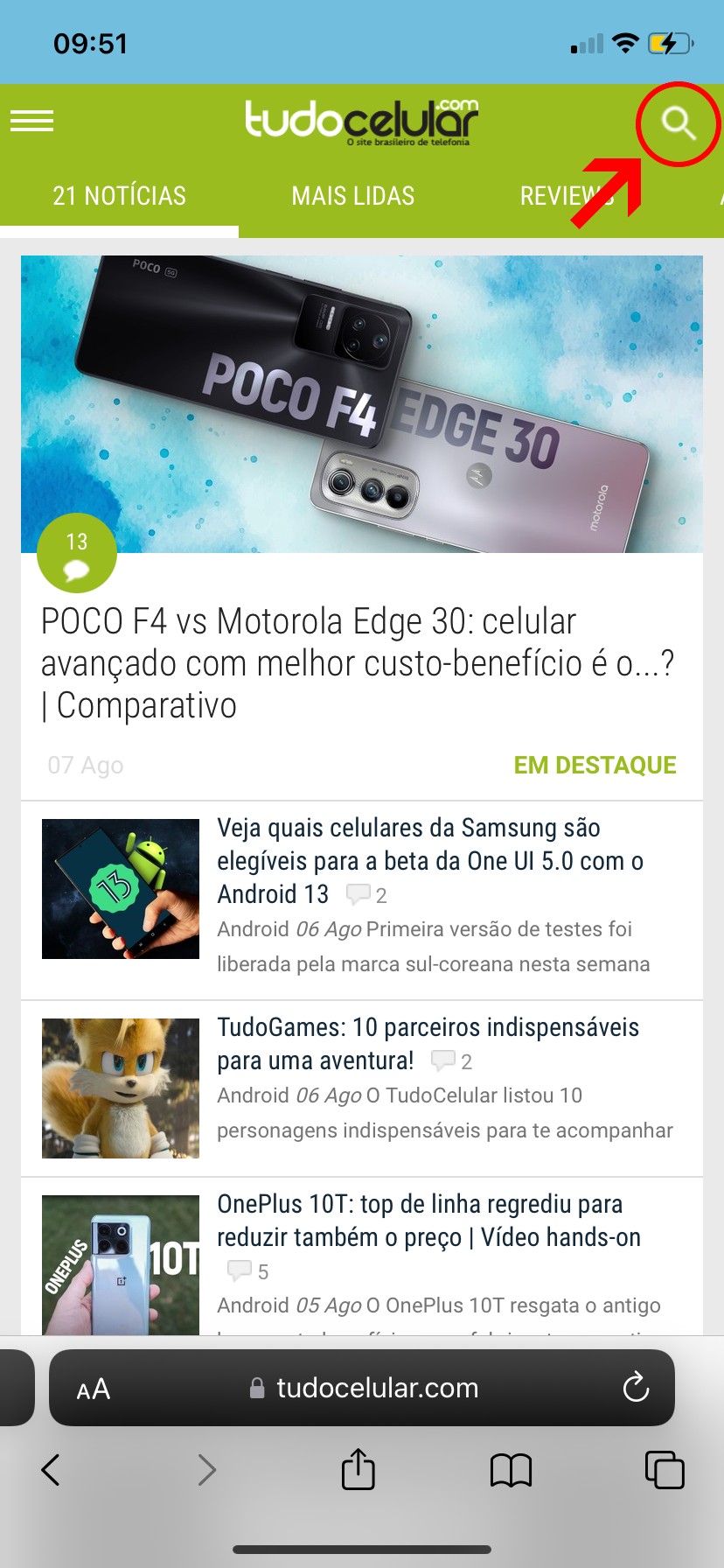Screen dimensions: 724x1568
Task: Tap the tudocelular.com address bar
Action: tap(376, 1388)
